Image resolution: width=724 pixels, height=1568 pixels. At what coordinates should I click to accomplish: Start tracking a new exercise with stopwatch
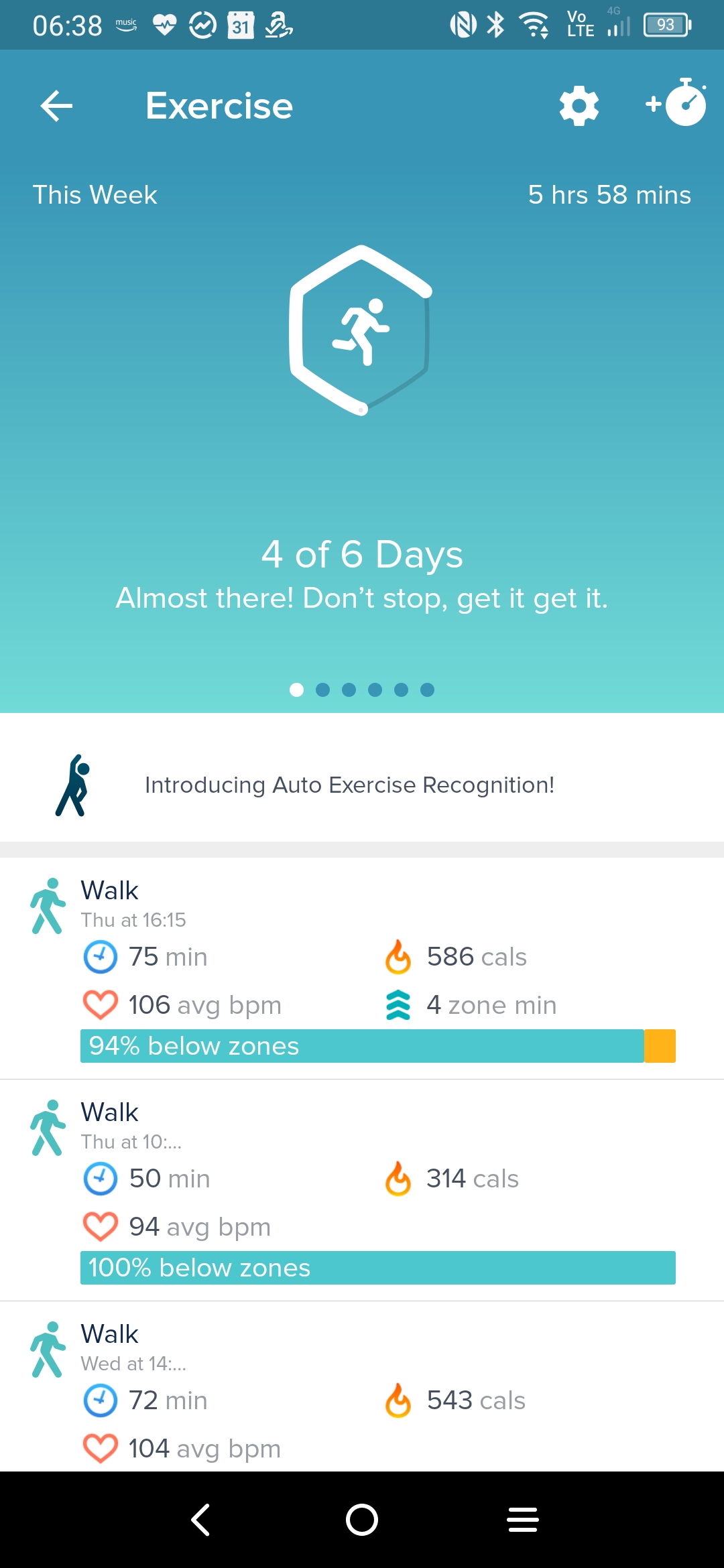tap(676, 103)
